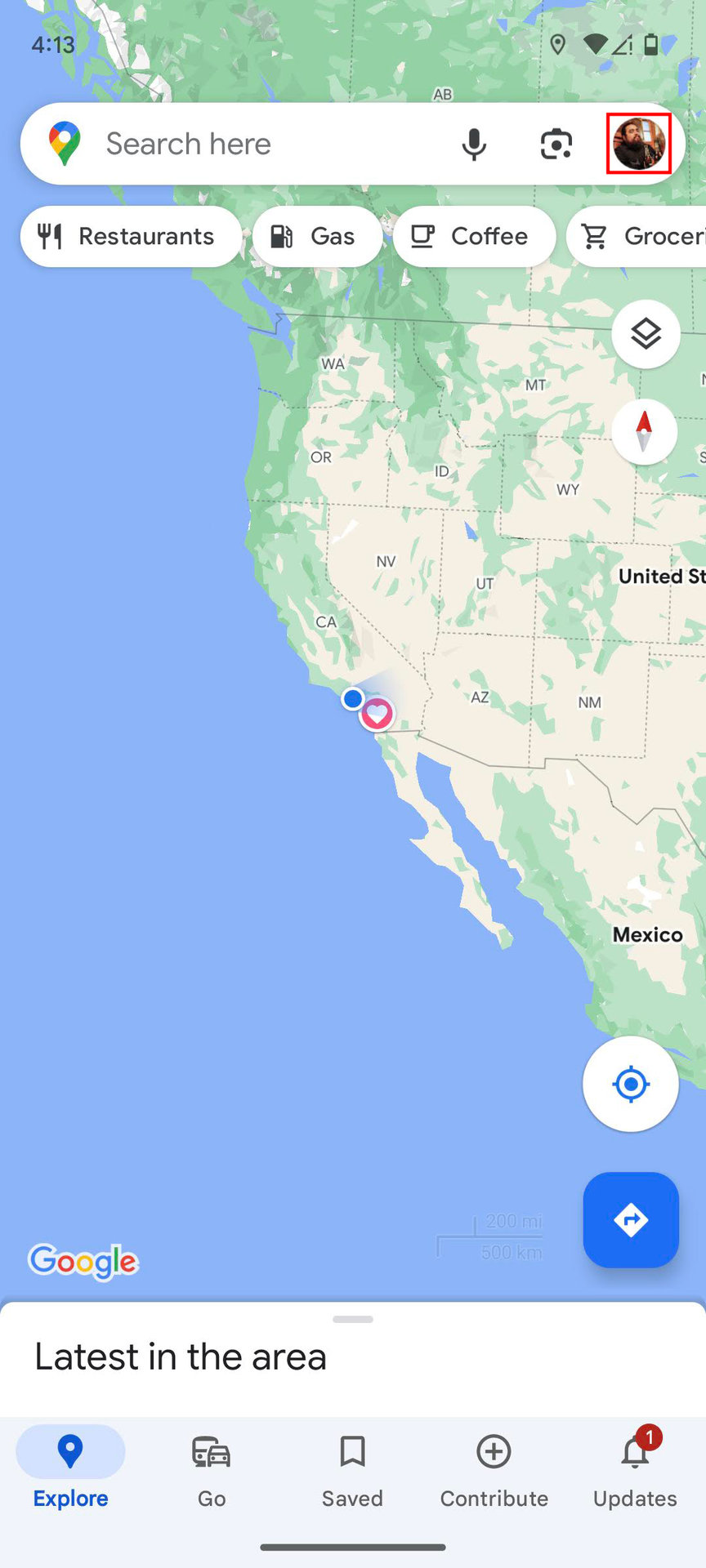Open directions with the blue arrow button
The width and height of the screenshot is (706, 1568).
pos(631,1220)
